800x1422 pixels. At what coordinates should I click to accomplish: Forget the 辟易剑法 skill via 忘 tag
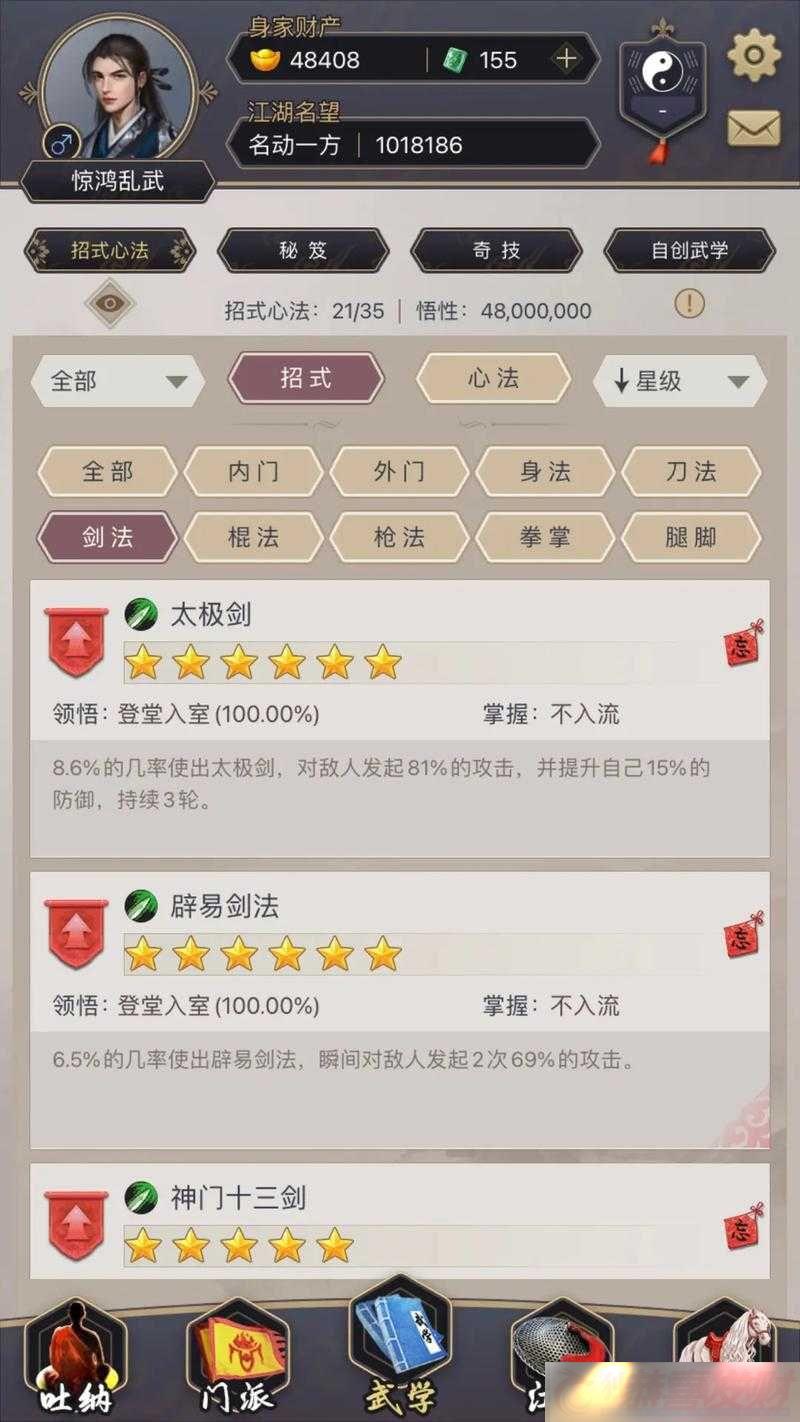(742, 936)
